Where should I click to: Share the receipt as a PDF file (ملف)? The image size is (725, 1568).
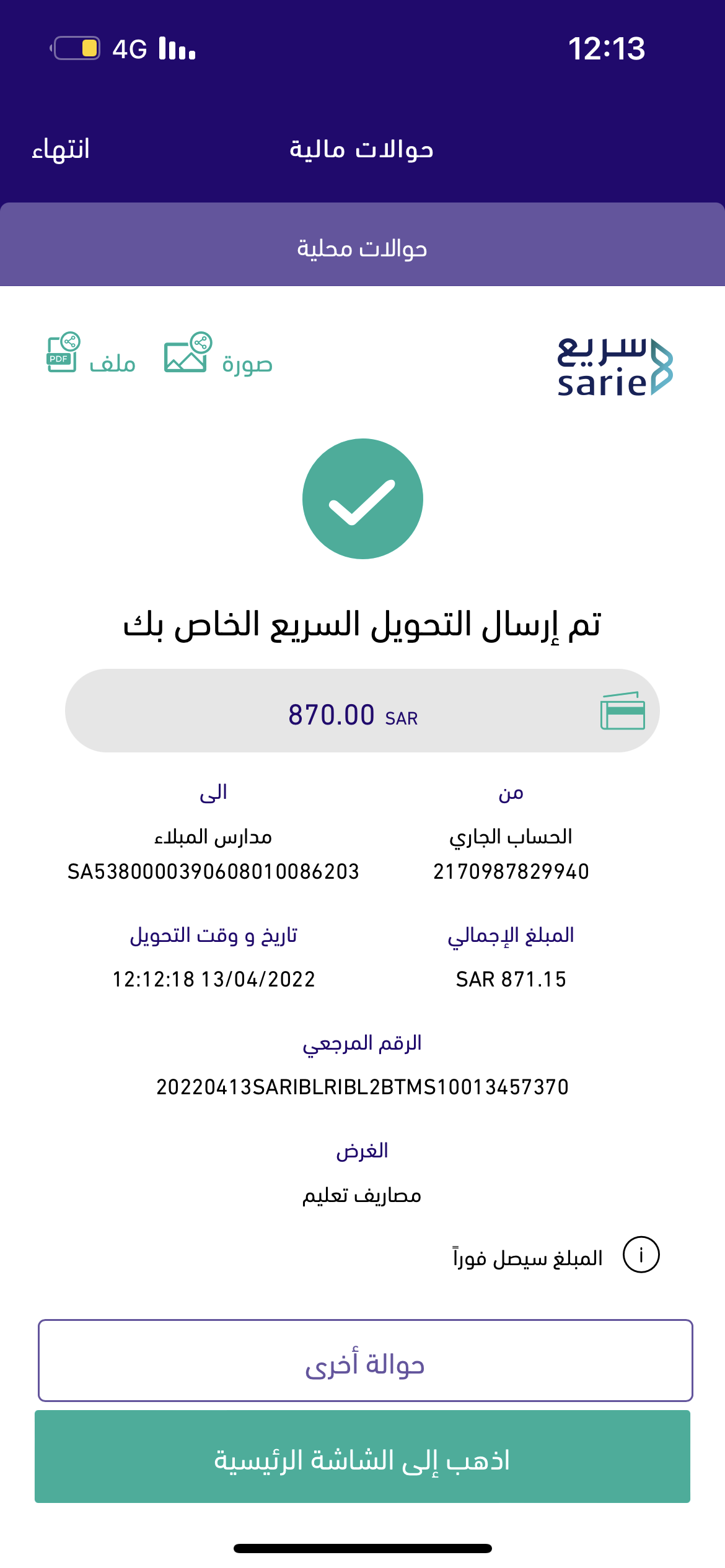(92, 354)
